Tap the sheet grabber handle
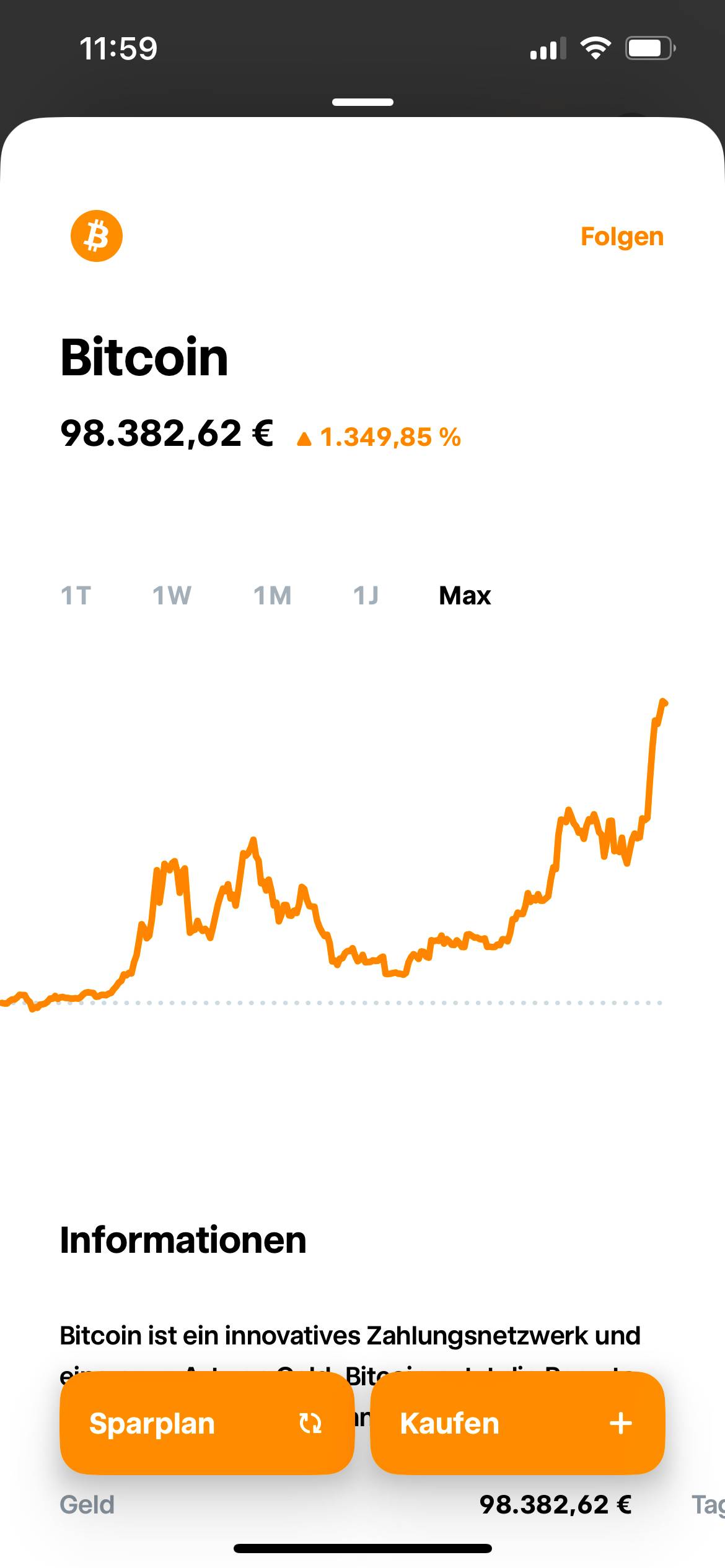725x1568 pixels. point(362,102)
